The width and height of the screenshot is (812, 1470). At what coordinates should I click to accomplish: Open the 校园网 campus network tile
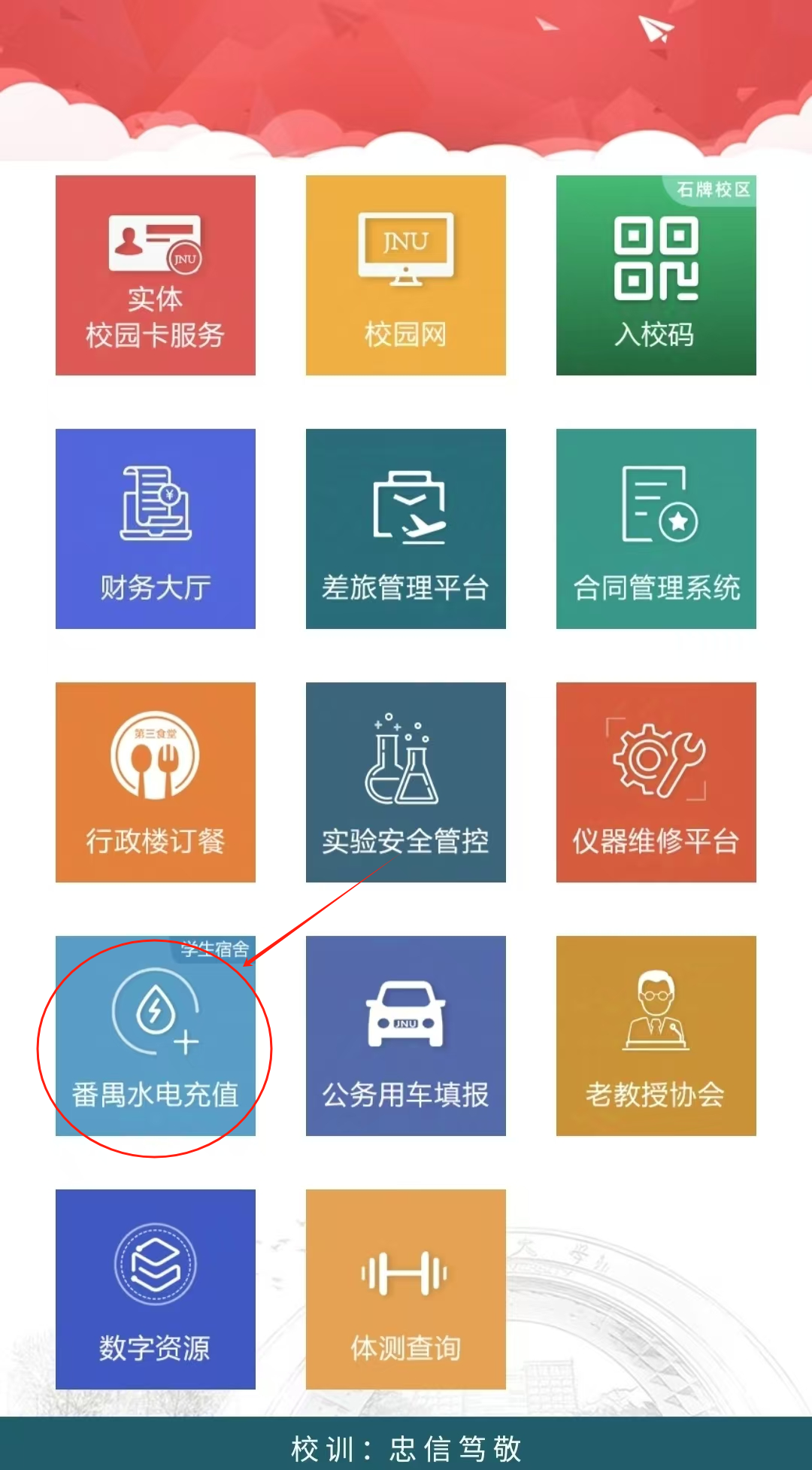point(406,275)
